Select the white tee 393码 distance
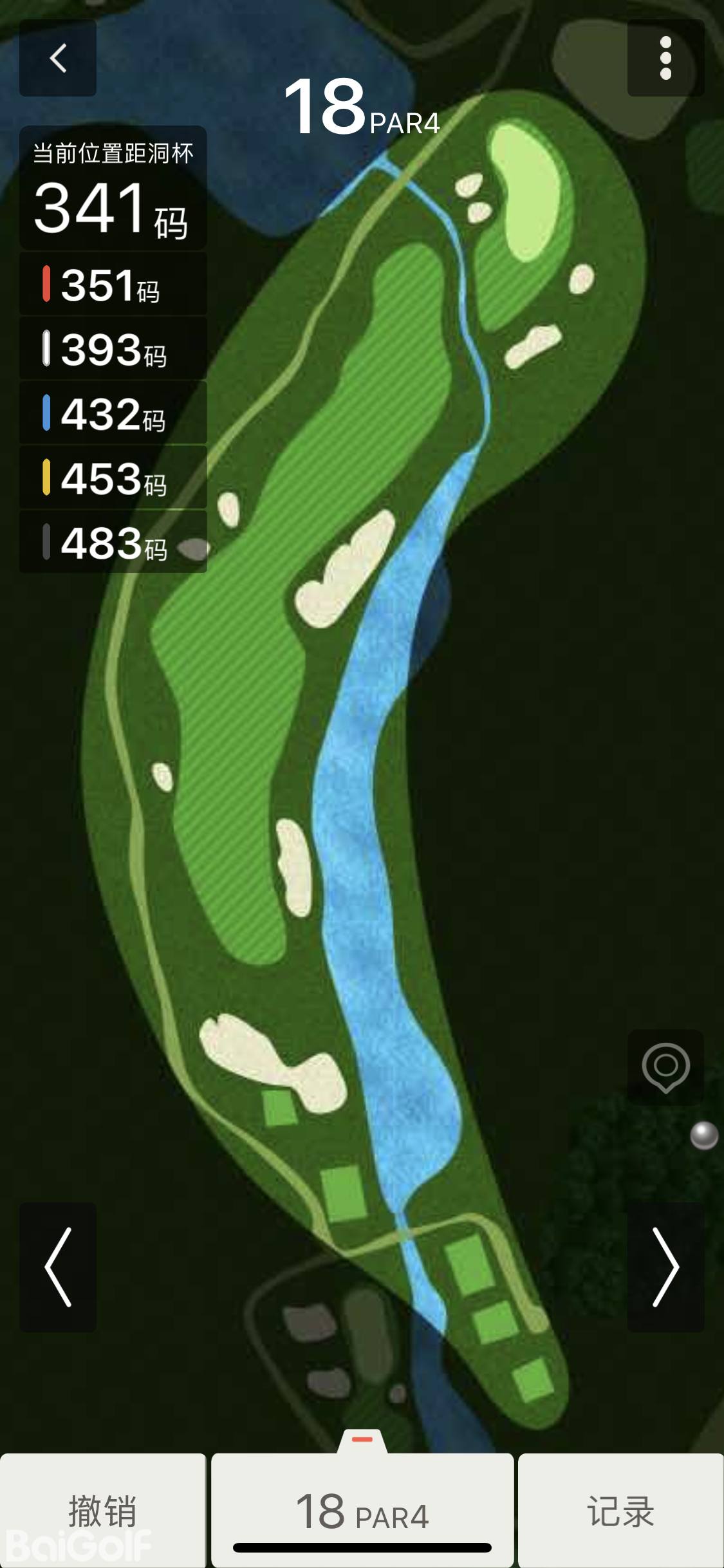This screenshot has width=724, height=1568. (x=113, y=348)
